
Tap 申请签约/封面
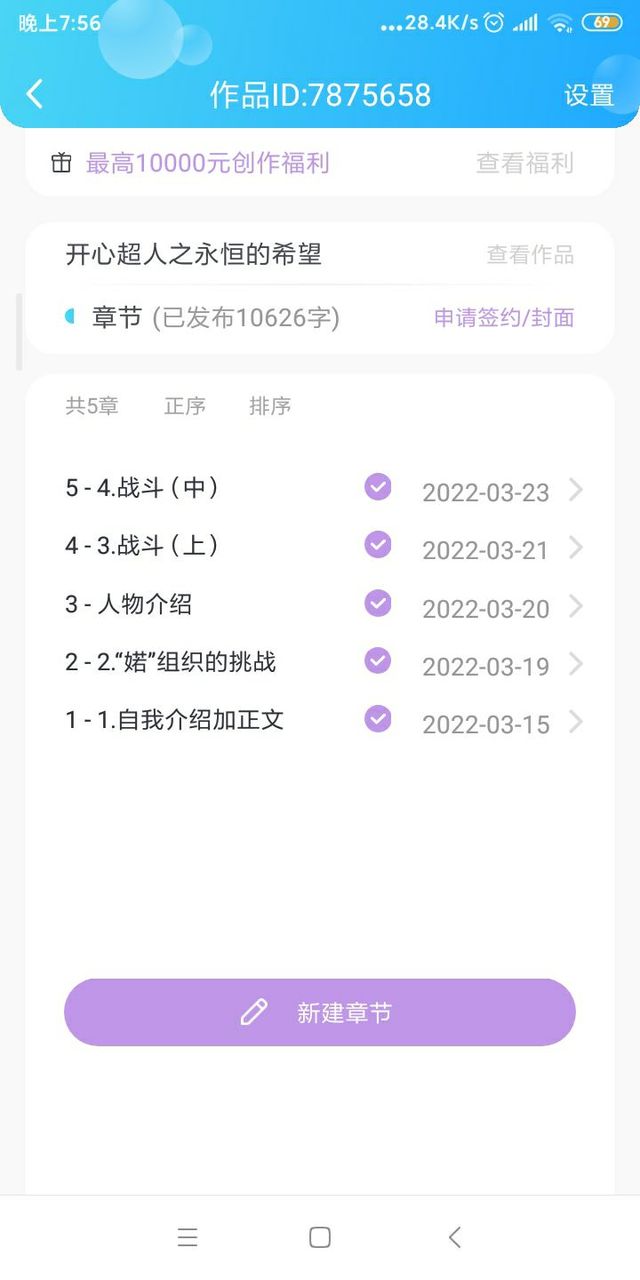tap(504, 318)
